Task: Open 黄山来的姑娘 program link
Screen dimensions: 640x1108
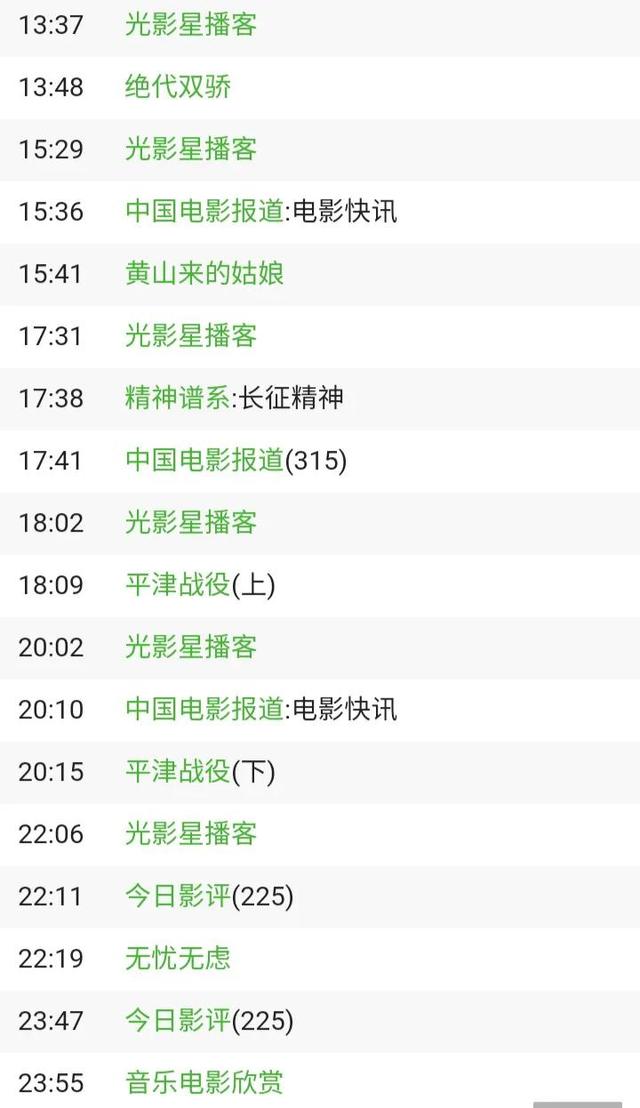Action: (x=204, y=273)
